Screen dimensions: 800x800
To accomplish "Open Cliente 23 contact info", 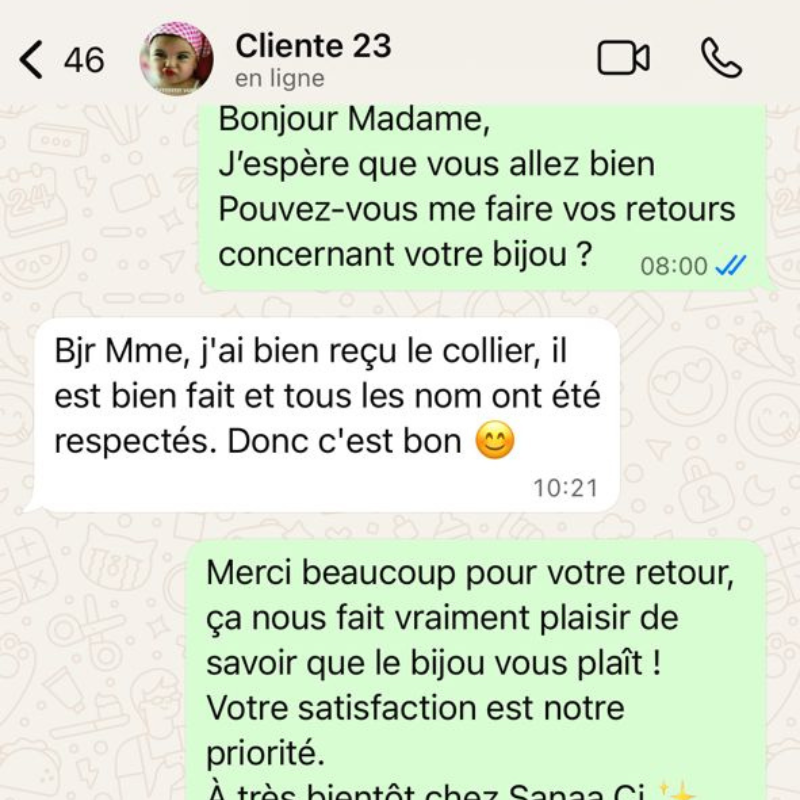I will click(313, 58).
